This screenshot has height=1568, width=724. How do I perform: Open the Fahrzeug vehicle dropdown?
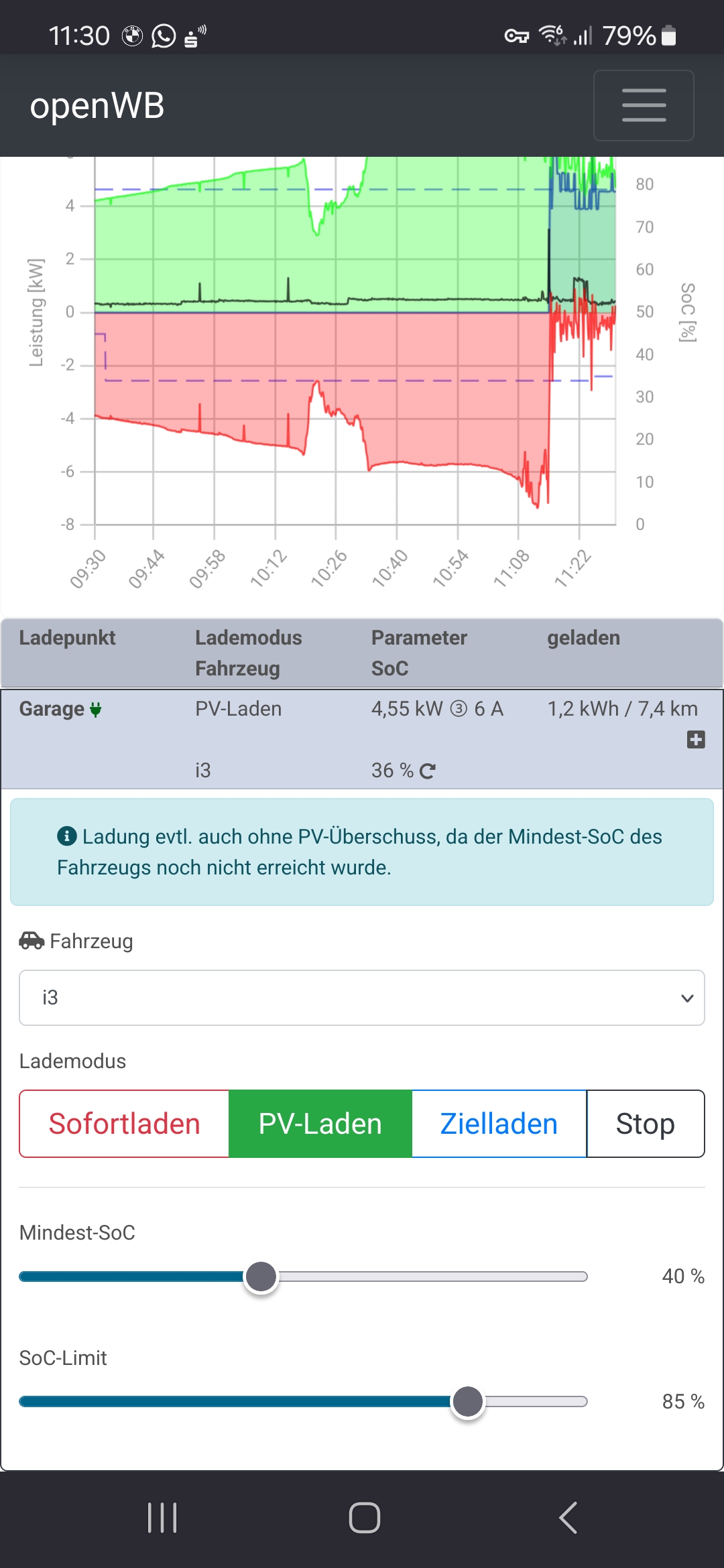tap(362, 998)
